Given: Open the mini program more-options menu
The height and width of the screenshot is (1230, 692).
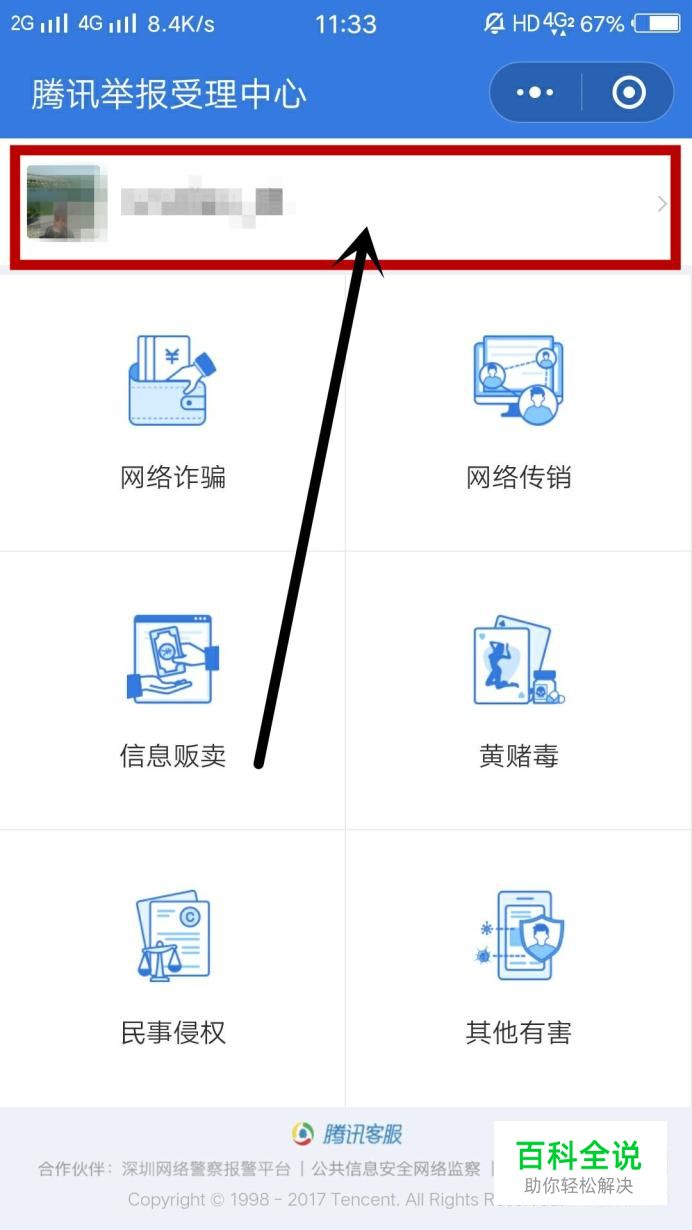Looking at the screenshot, I should click(535, 93).
